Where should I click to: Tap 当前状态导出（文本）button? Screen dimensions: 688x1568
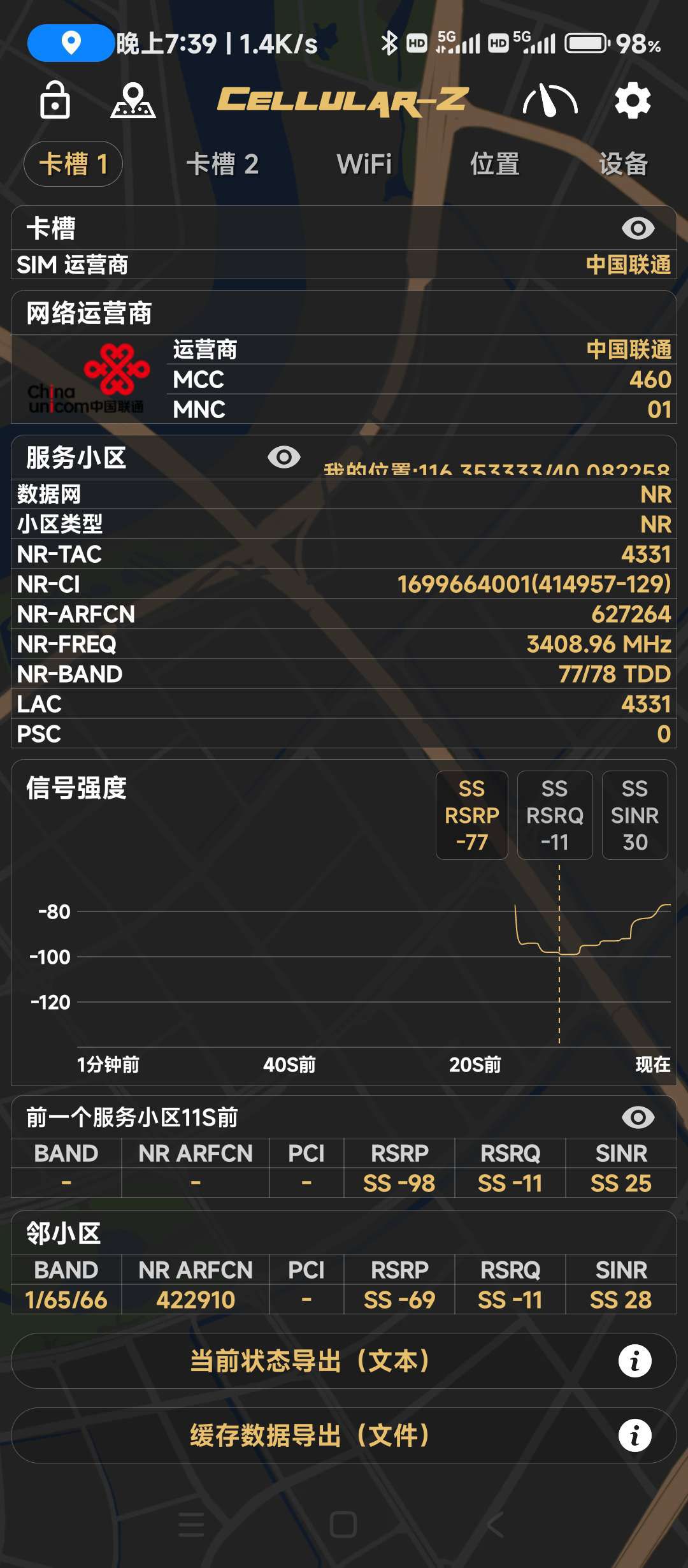[x=310, y=1361]
